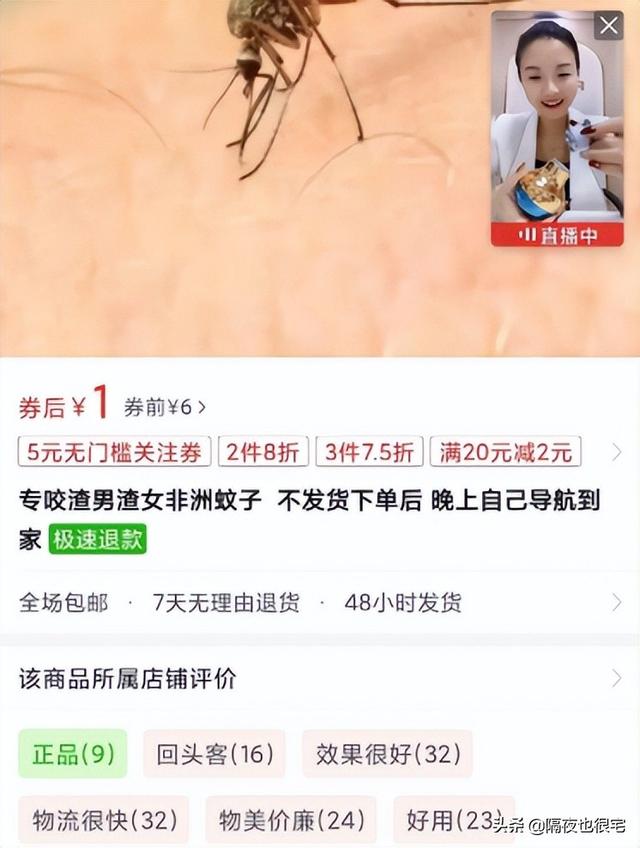Image resolution: width=640 pixels, height=848 pixels.
Task: Open 全场包邮 service guarantees row
Action: (320, 603)
